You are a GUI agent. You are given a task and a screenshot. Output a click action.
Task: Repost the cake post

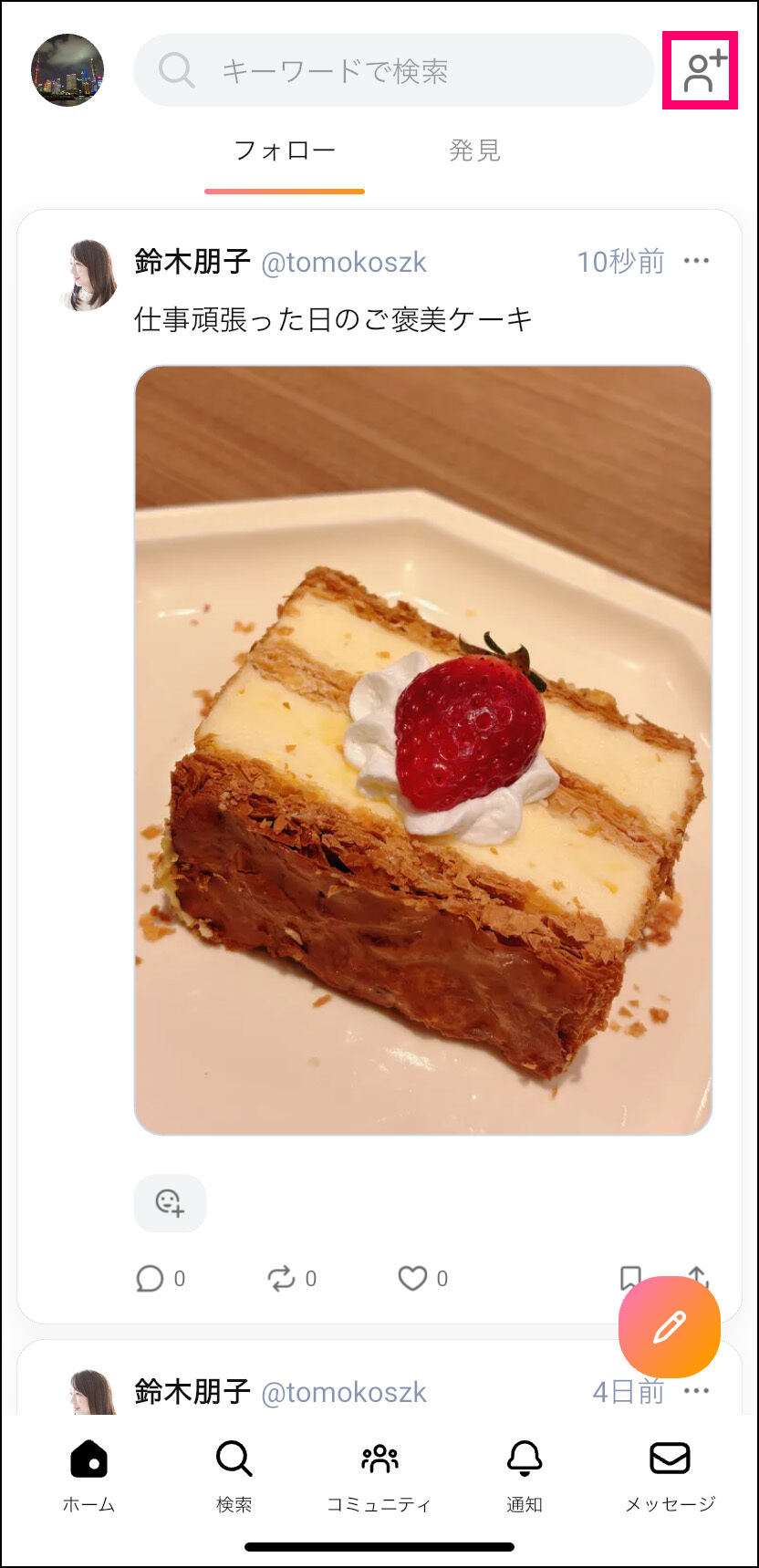point(281,1279)
